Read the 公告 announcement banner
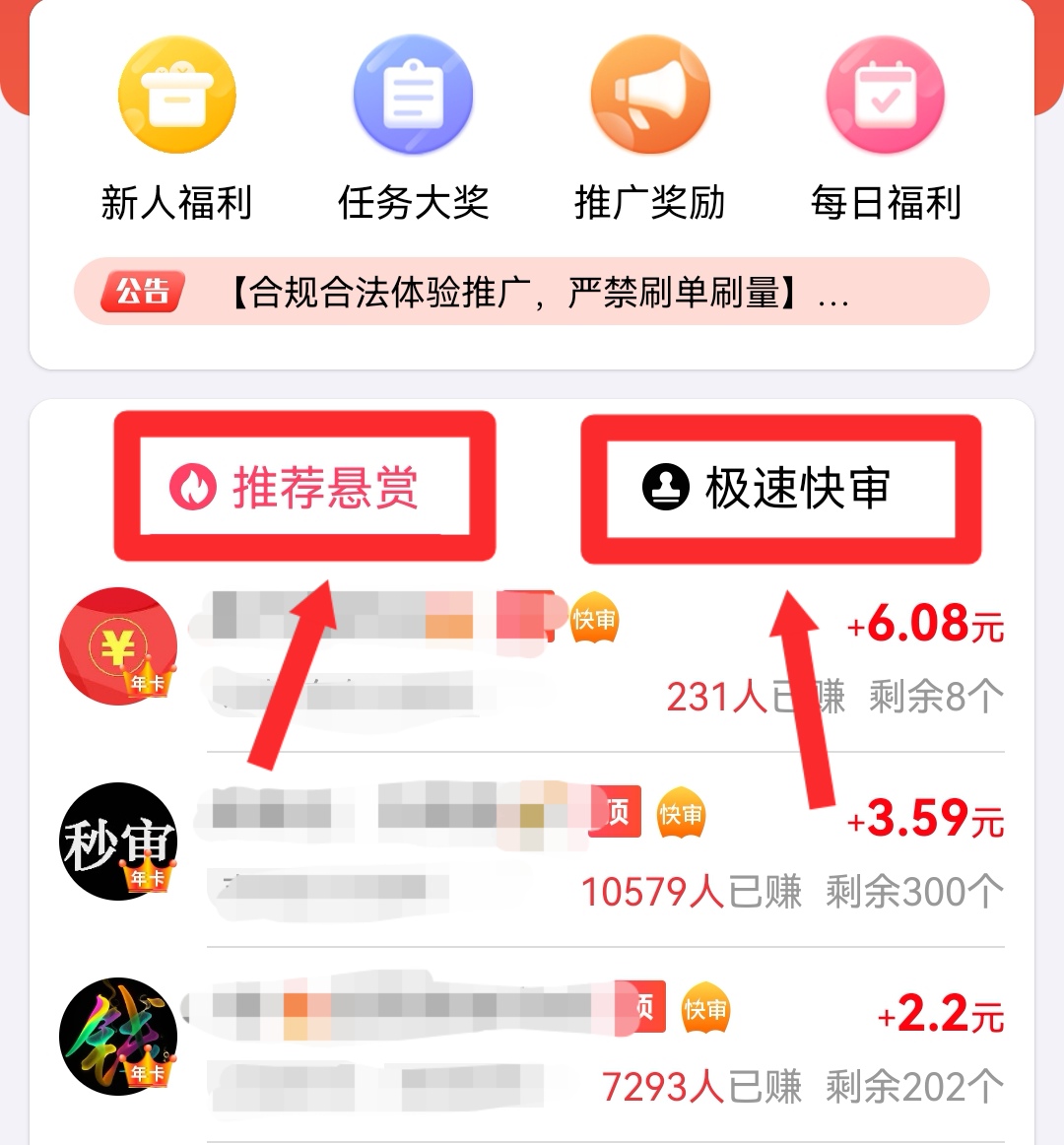The height and width of the screenshot is (1145, 1064). (x=532, y=292)
